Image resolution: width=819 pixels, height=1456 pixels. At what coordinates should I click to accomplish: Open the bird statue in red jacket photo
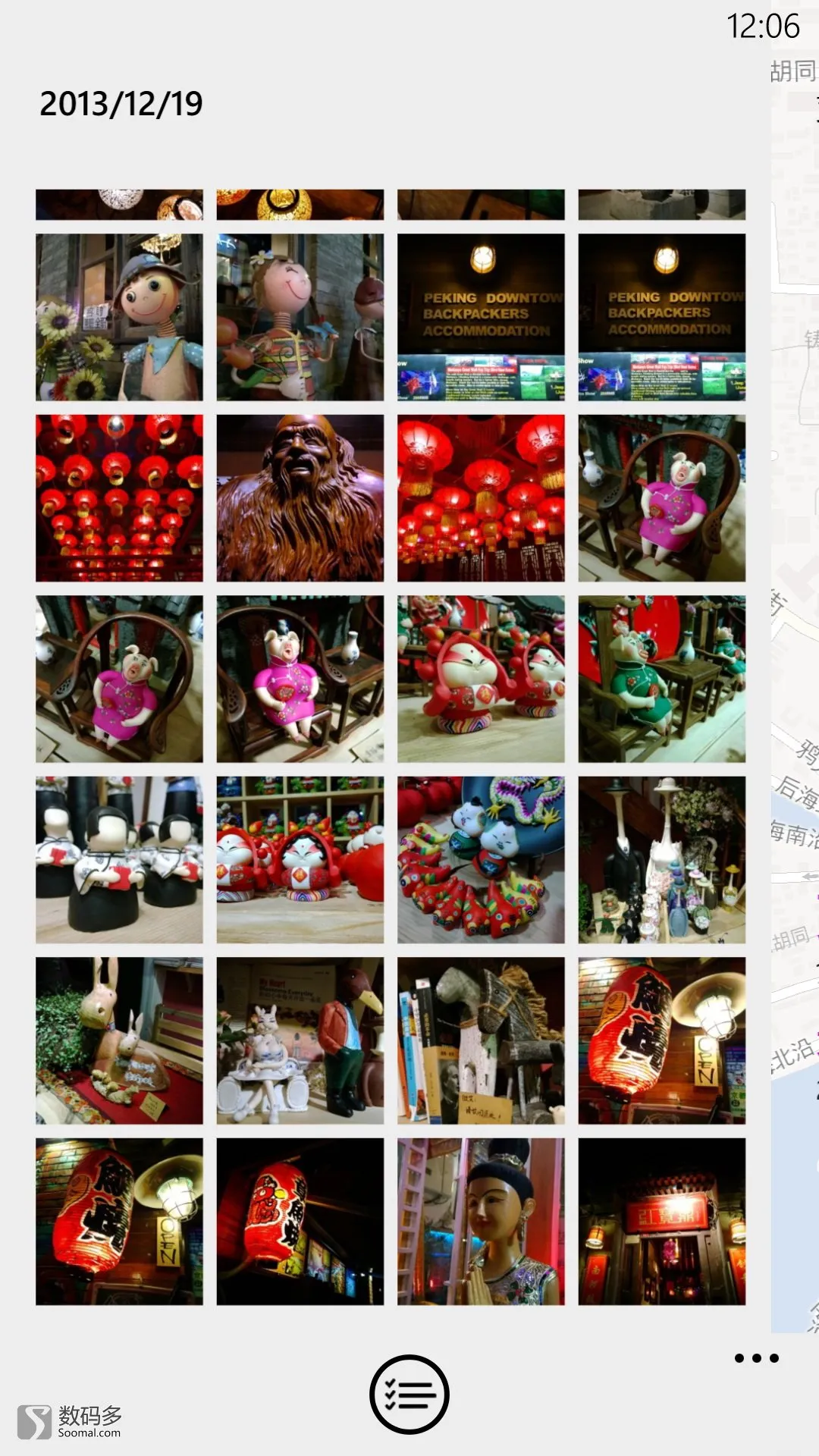300,1040
